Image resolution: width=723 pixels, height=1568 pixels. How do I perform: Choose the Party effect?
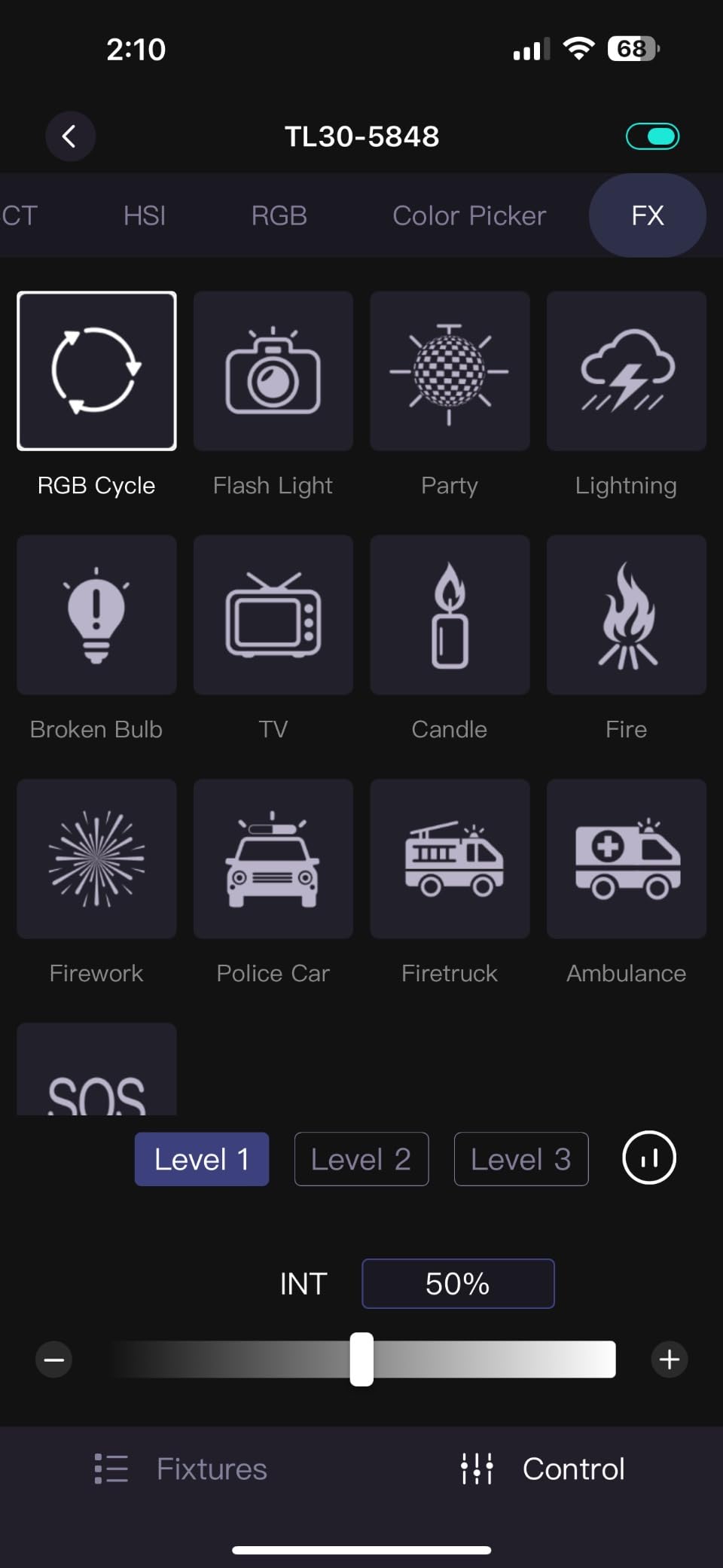click(x=450, y=371)
